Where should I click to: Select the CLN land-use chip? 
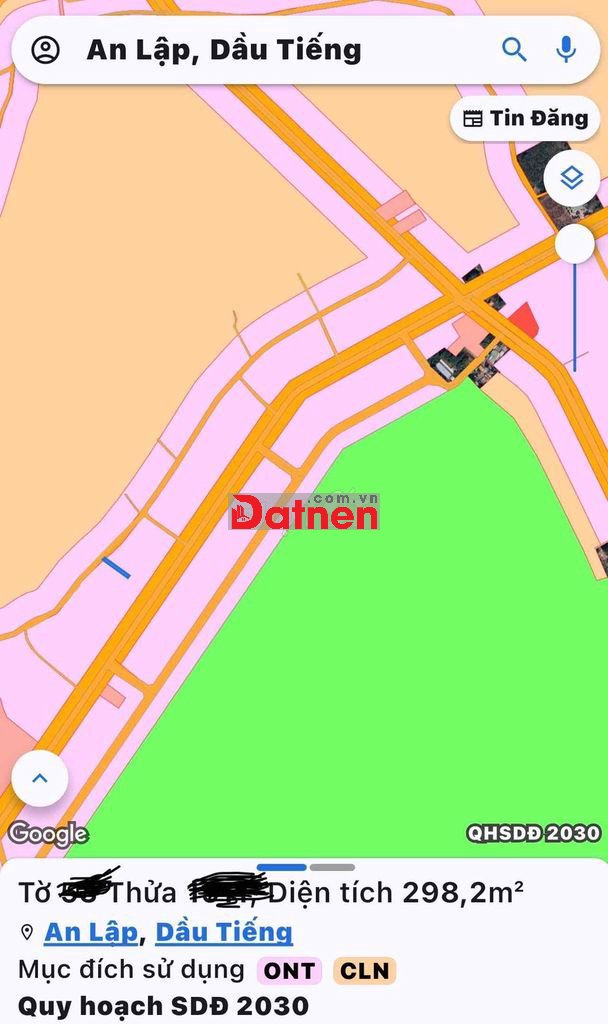pyautogui.click(x=364, y=970)
